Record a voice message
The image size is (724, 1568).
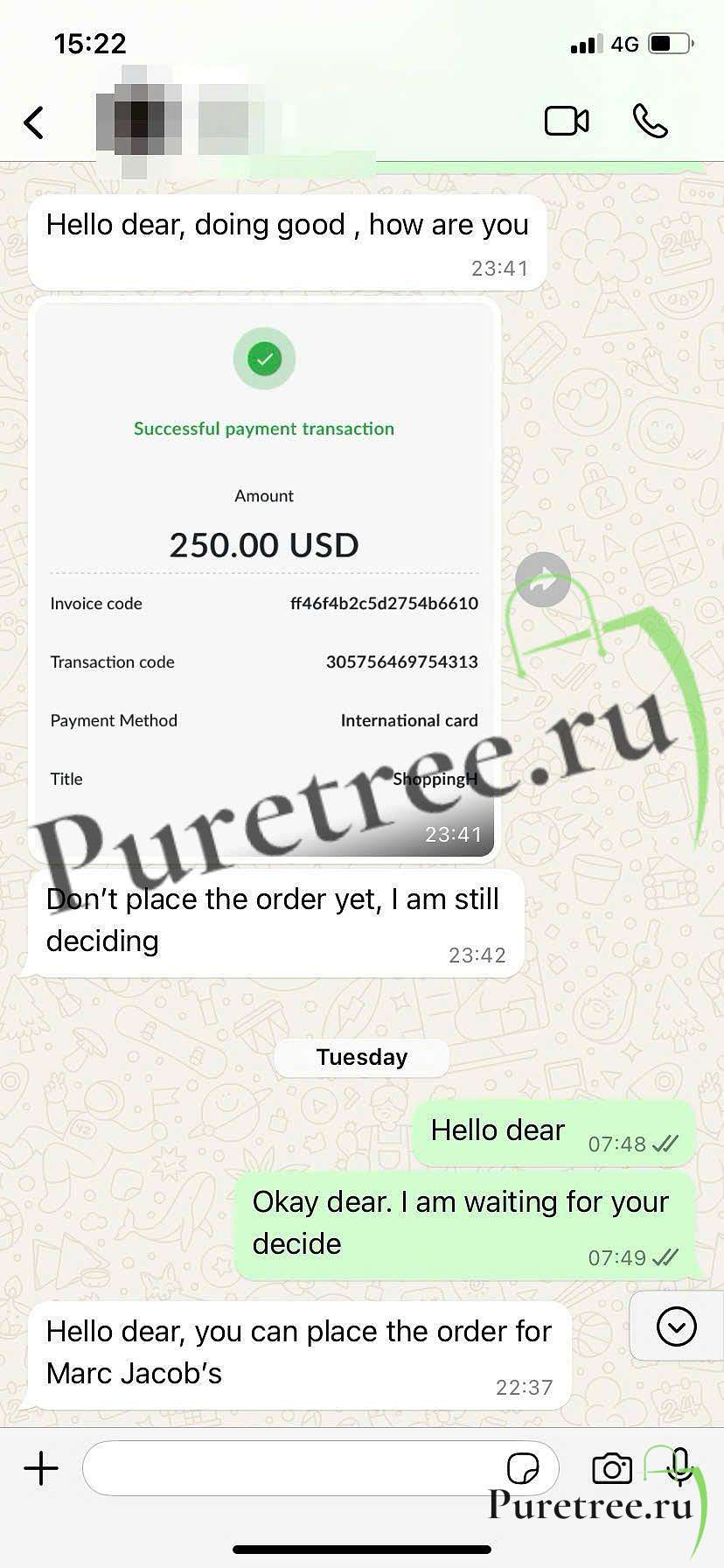679,1467
